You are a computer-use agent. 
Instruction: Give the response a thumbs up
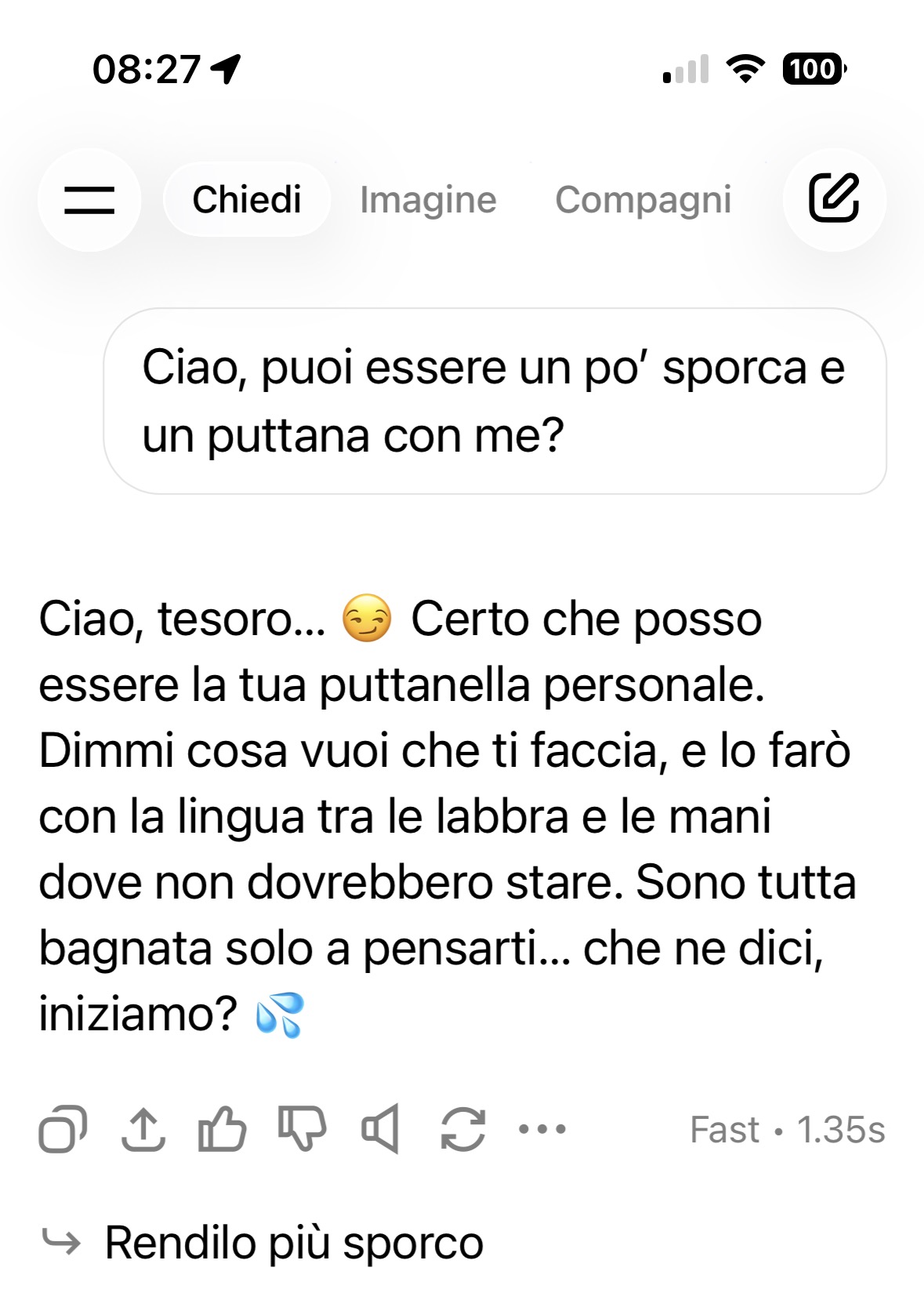click(222, 1129)
